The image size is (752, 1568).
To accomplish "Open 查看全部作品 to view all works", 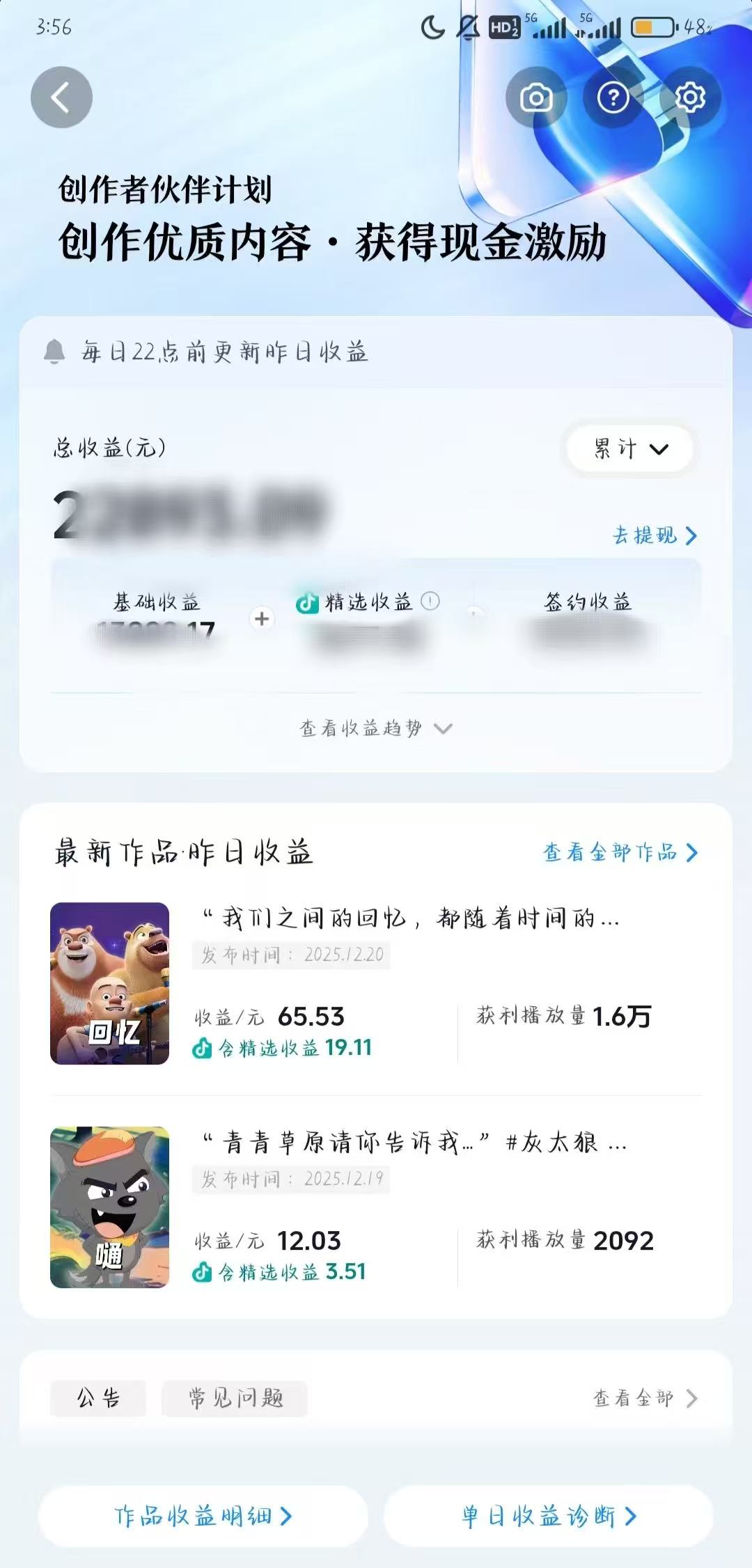I will [x=620, y=852].
